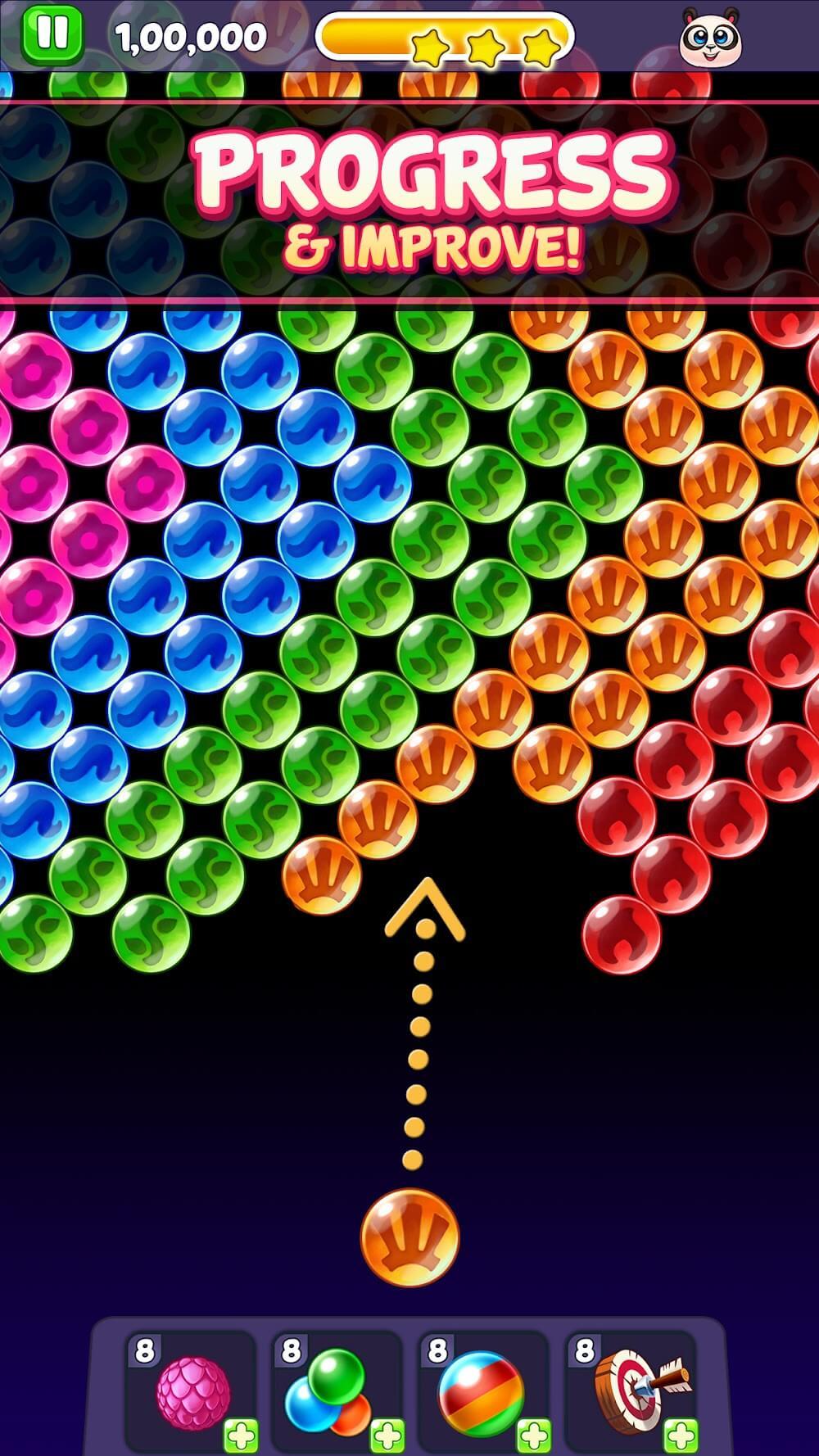This screenshot has width=819, height=1456.
Task: Click the first star on the progress bar
Action: coord(430,46)
